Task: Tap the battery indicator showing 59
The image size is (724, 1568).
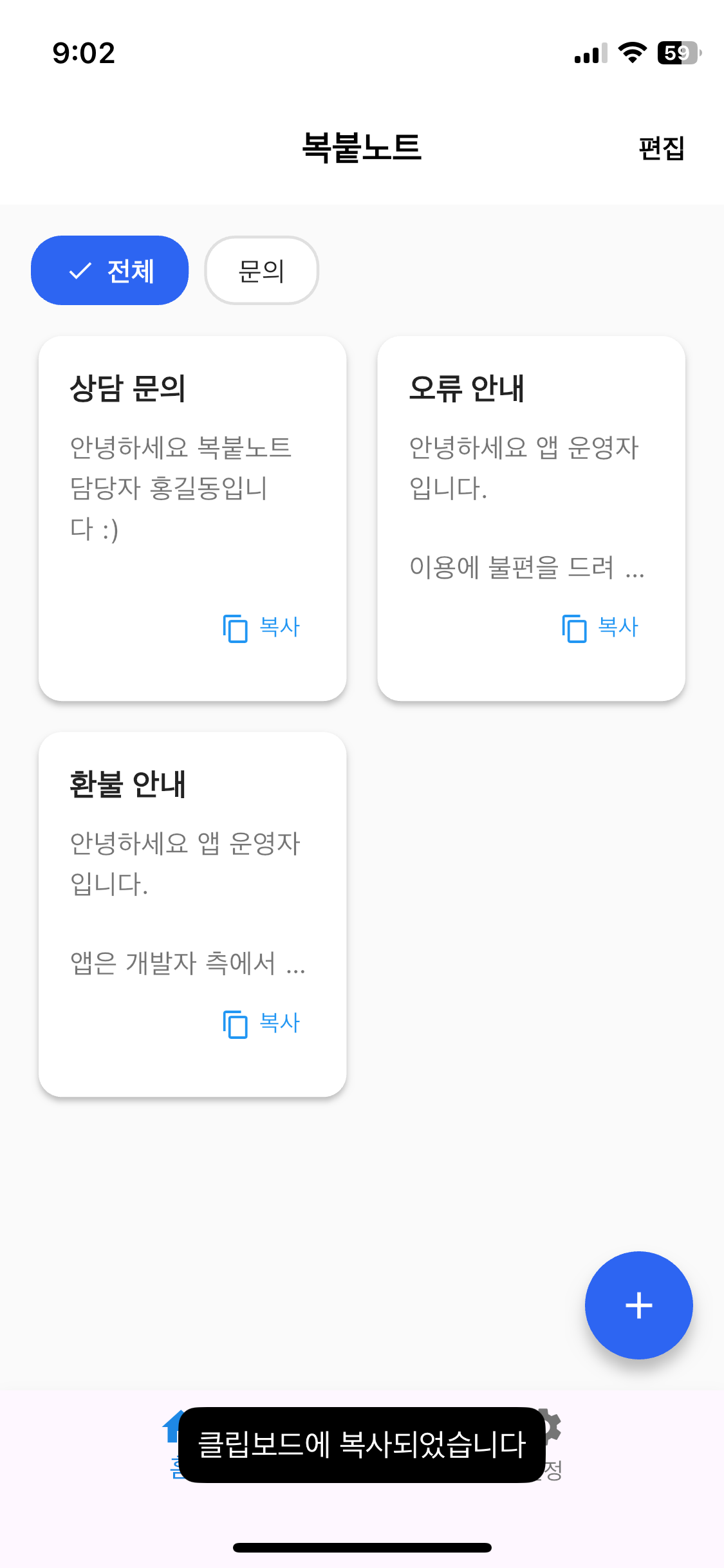Action: [677, 53]
